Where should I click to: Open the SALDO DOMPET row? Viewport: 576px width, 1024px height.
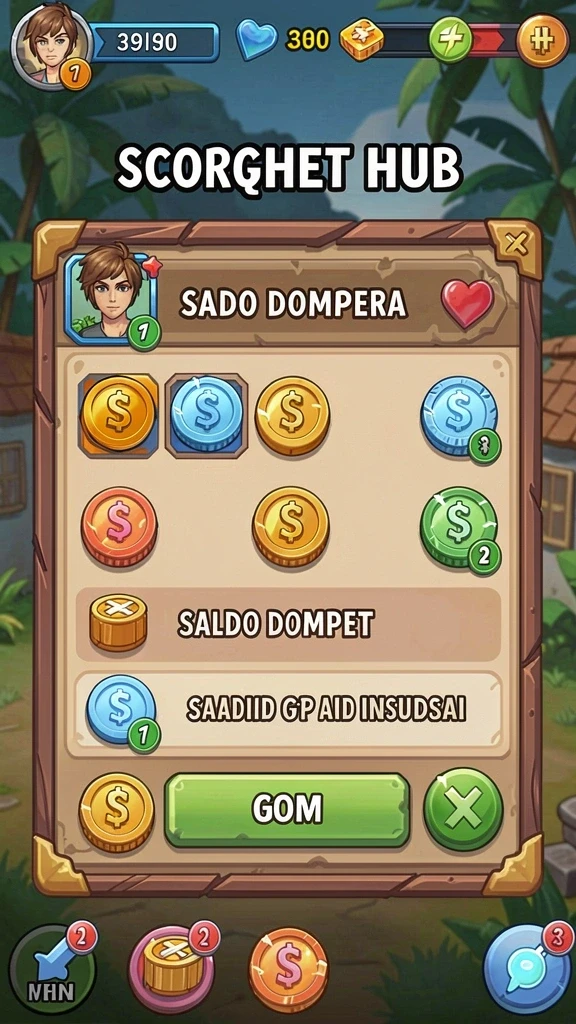point(289,624)
